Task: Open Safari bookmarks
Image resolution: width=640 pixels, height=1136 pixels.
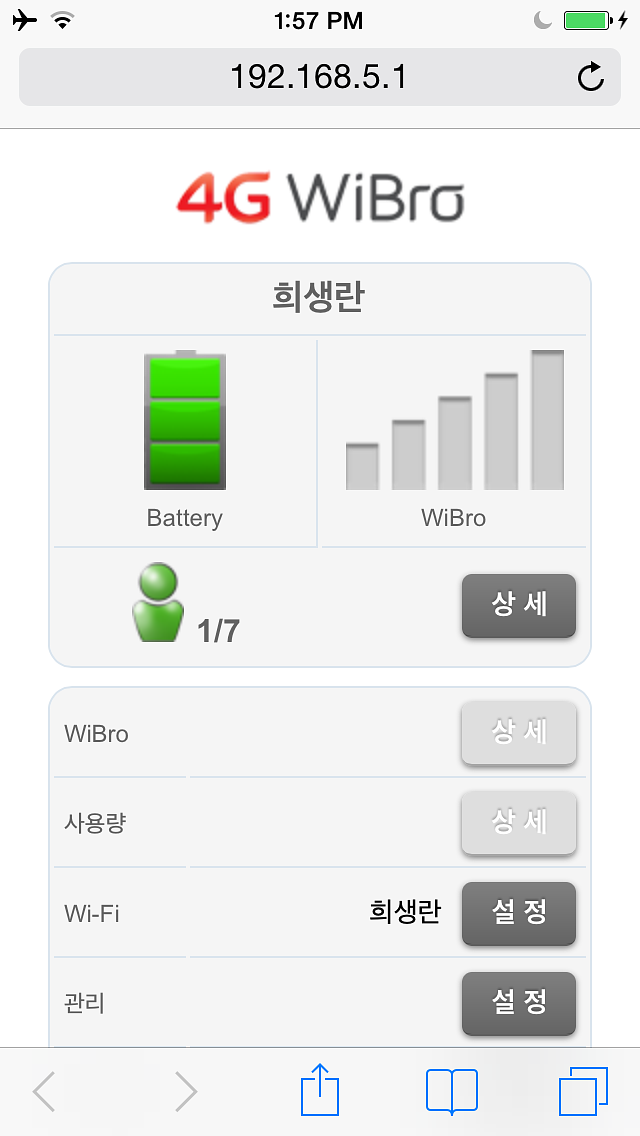Action: pos(452,1091)
